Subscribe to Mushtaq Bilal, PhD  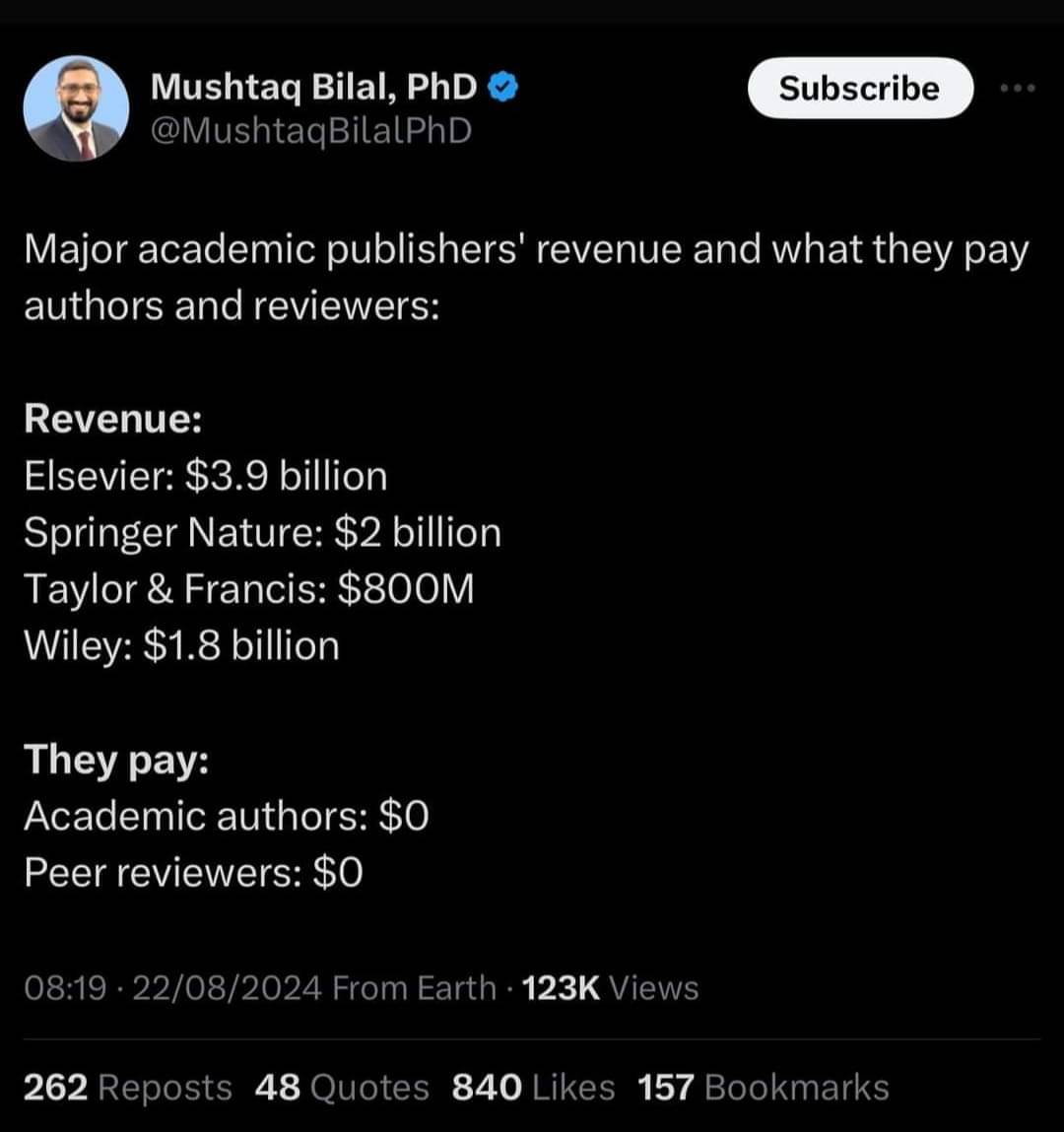tap(859, 89)
